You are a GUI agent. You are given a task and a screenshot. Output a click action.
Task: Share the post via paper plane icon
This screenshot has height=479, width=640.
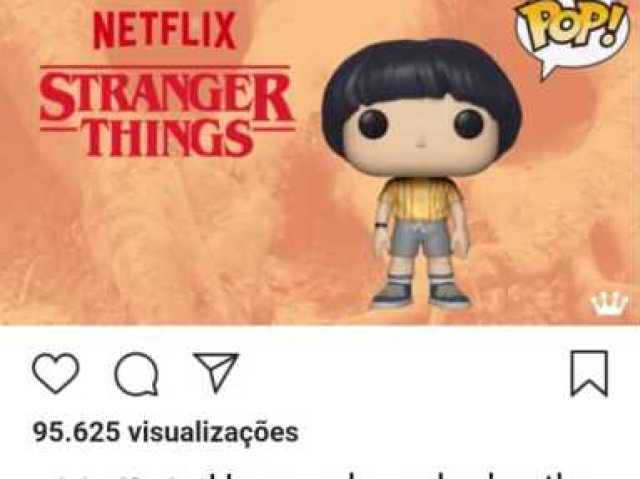coord(216,373)
